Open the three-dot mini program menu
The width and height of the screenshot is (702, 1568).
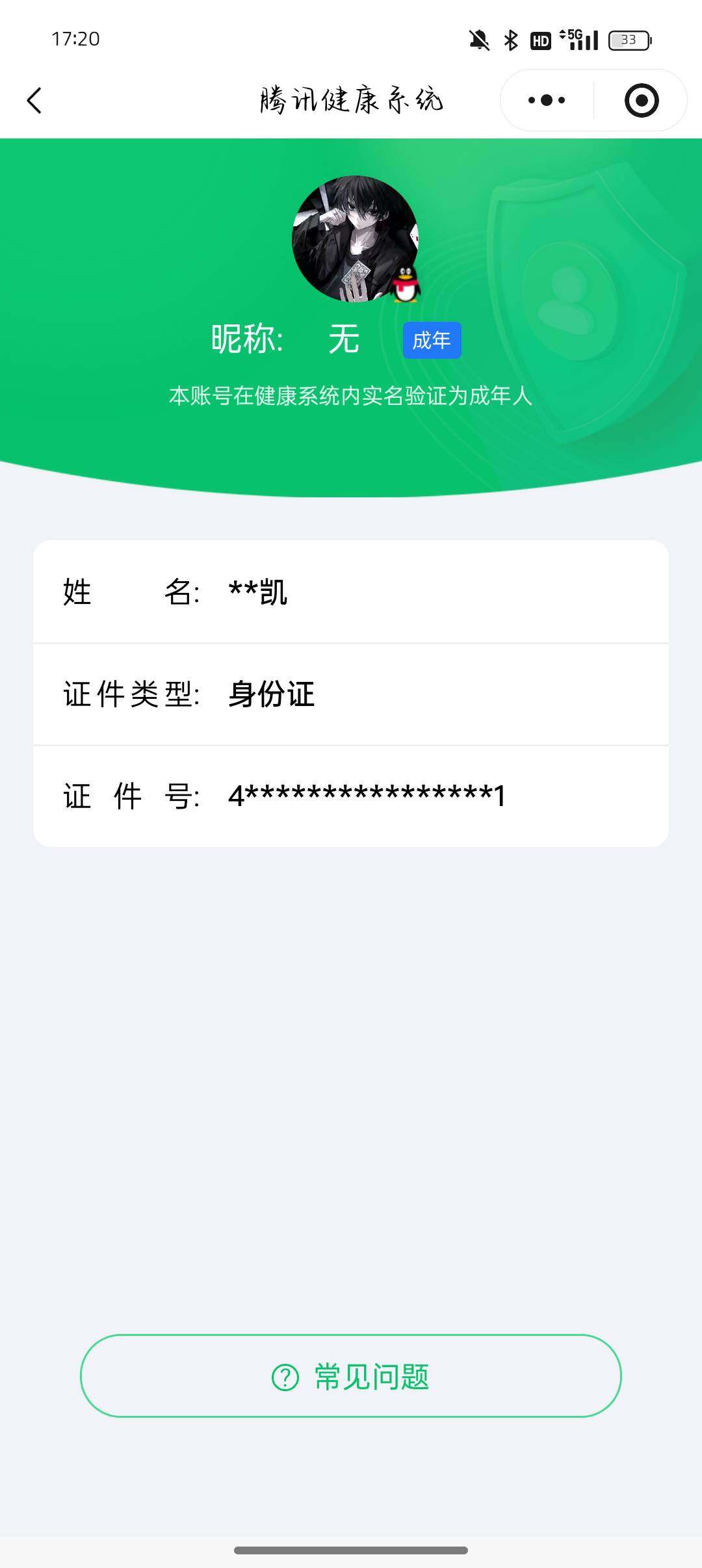(547, 101)
